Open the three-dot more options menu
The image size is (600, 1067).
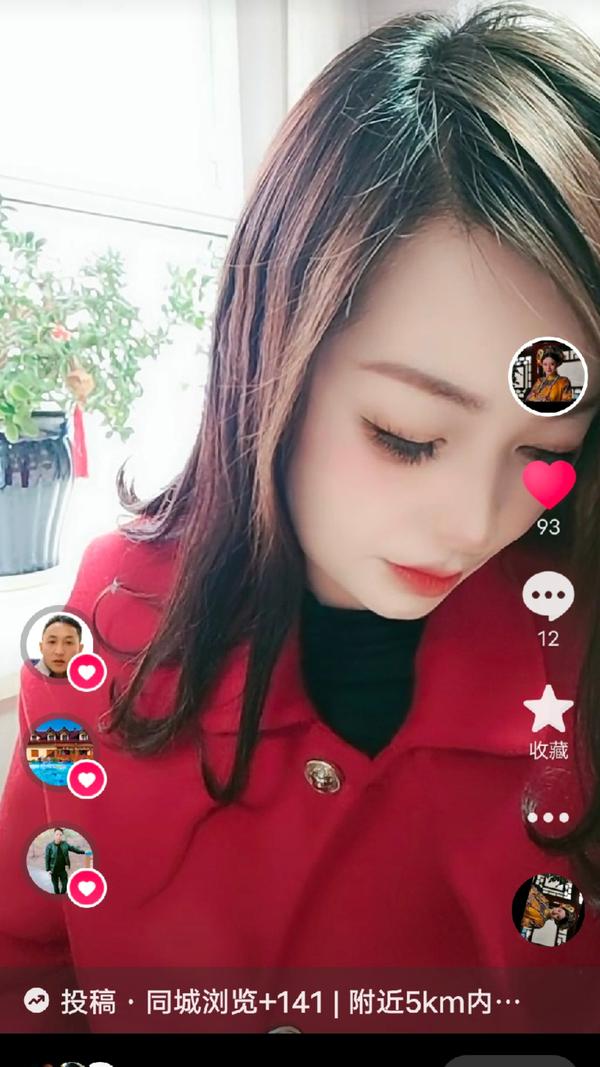548,817
